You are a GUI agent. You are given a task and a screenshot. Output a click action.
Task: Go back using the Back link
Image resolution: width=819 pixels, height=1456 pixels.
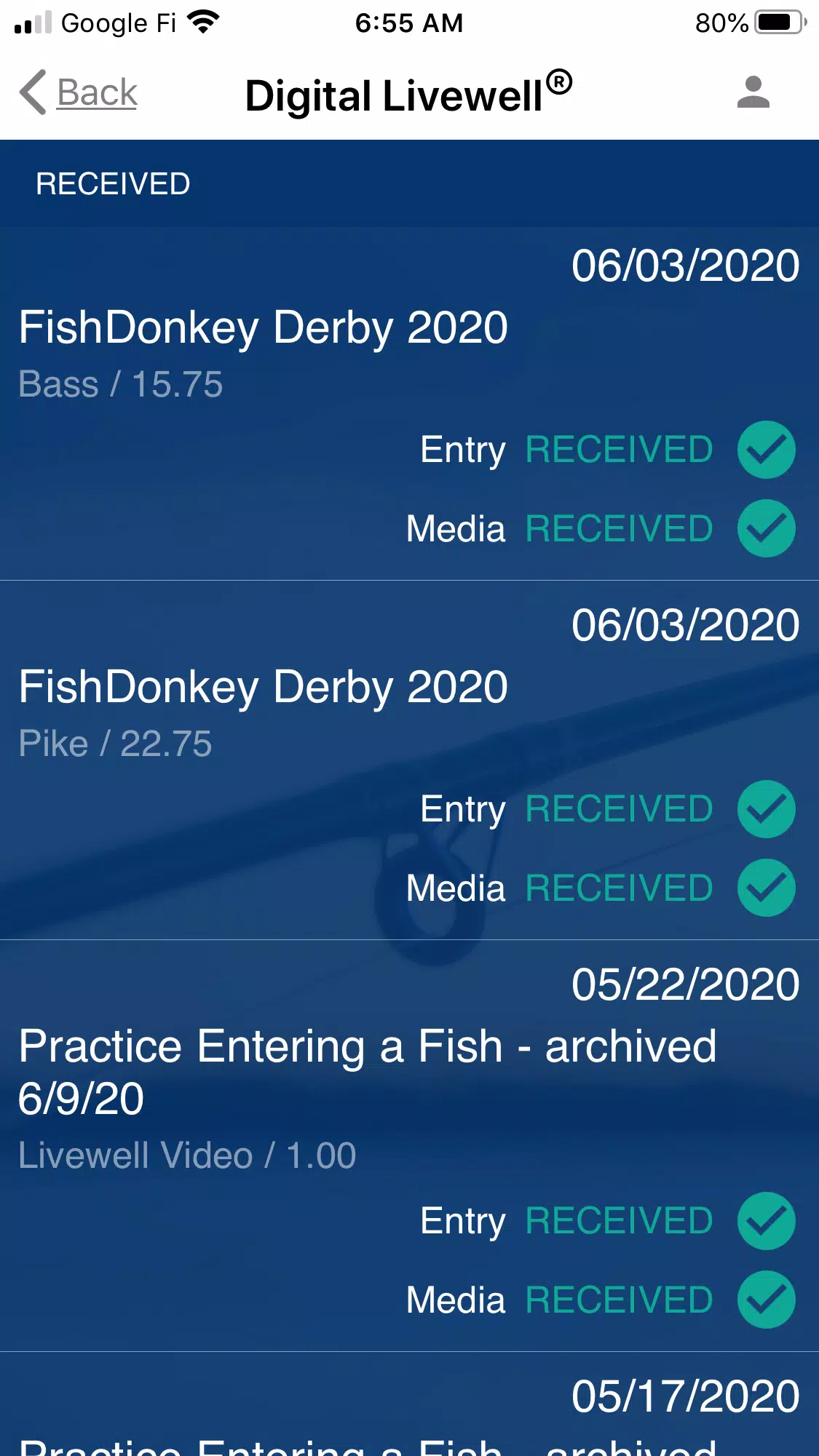coord(79,93)
